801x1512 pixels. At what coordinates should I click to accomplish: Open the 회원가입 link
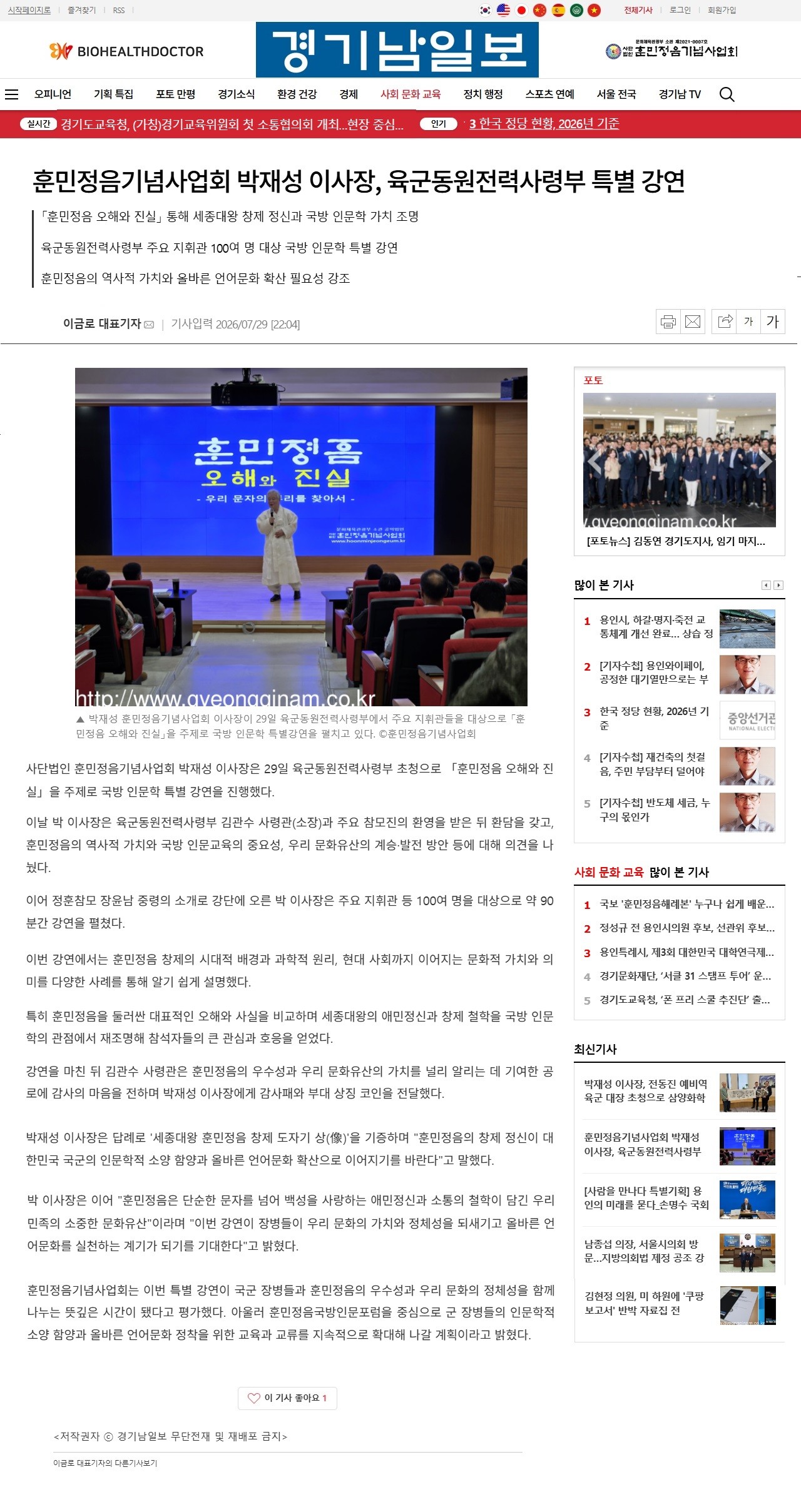[722, 10]
